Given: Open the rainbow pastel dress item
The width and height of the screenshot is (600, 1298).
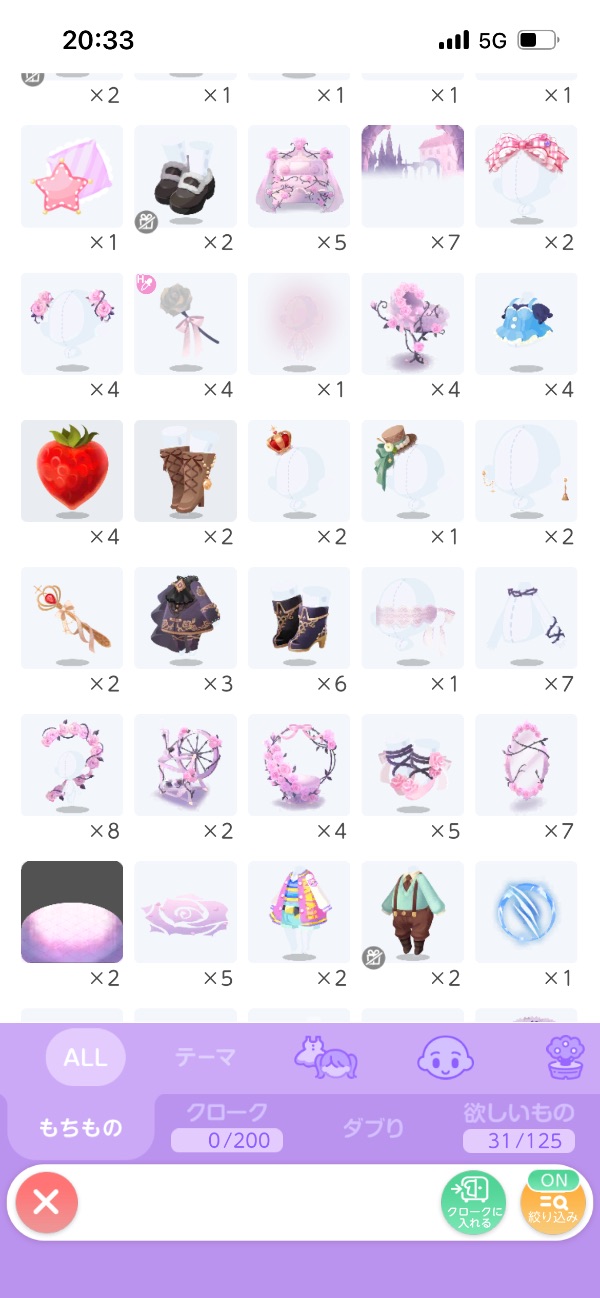Looking at the screenshot, I should [x=299, y=912].
